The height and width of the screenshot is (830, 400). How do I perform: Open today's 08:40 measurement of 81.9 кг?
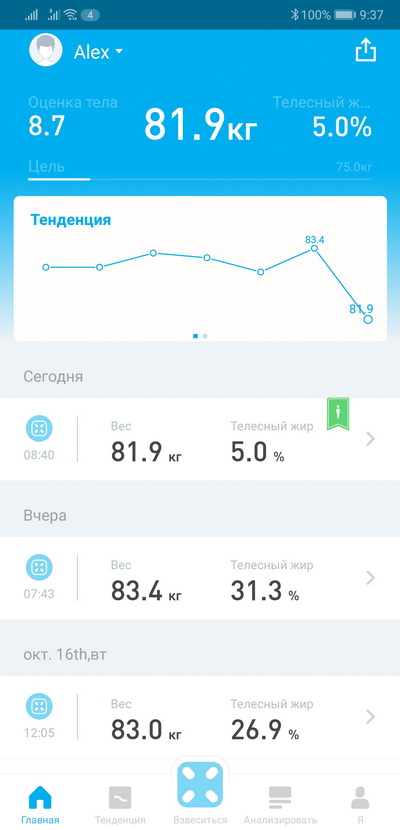200,439
